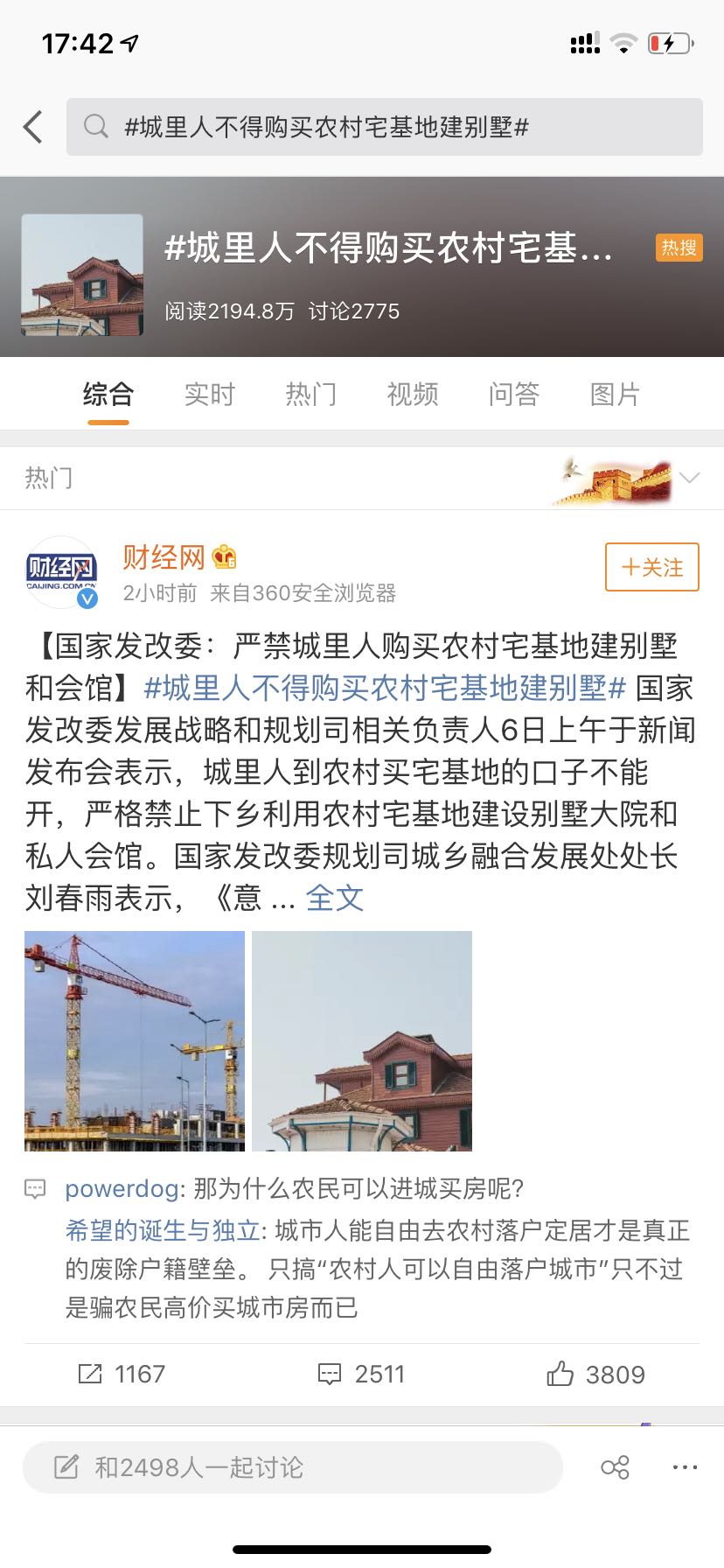The height and width of the screenshot is (1568, 724).
Task: Expand the 热门 sort dropdown chevron
Action: (690, 478)
